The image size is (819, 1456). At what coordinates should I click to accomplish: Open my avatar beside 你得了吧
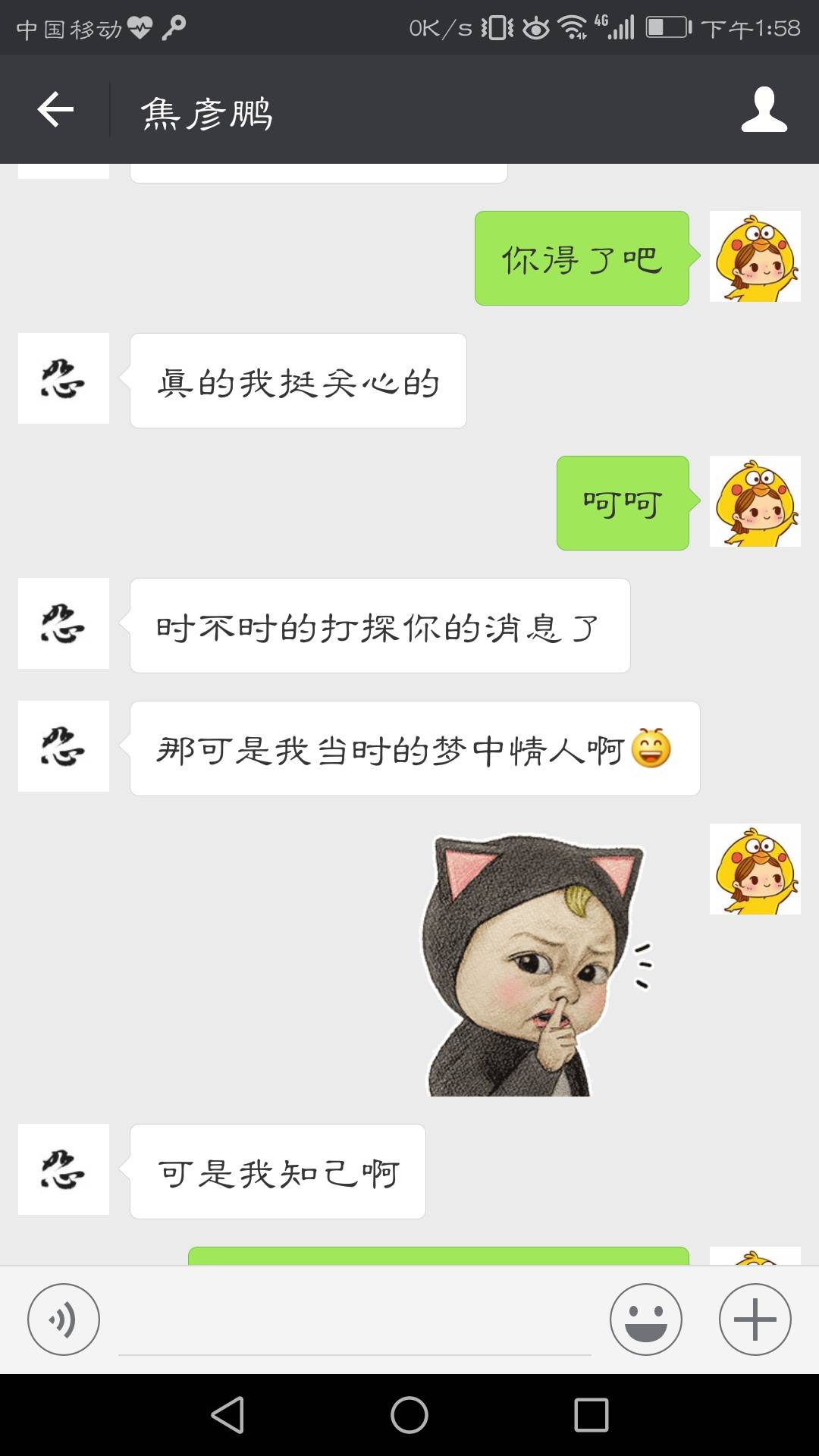click(x=755, y=256)
